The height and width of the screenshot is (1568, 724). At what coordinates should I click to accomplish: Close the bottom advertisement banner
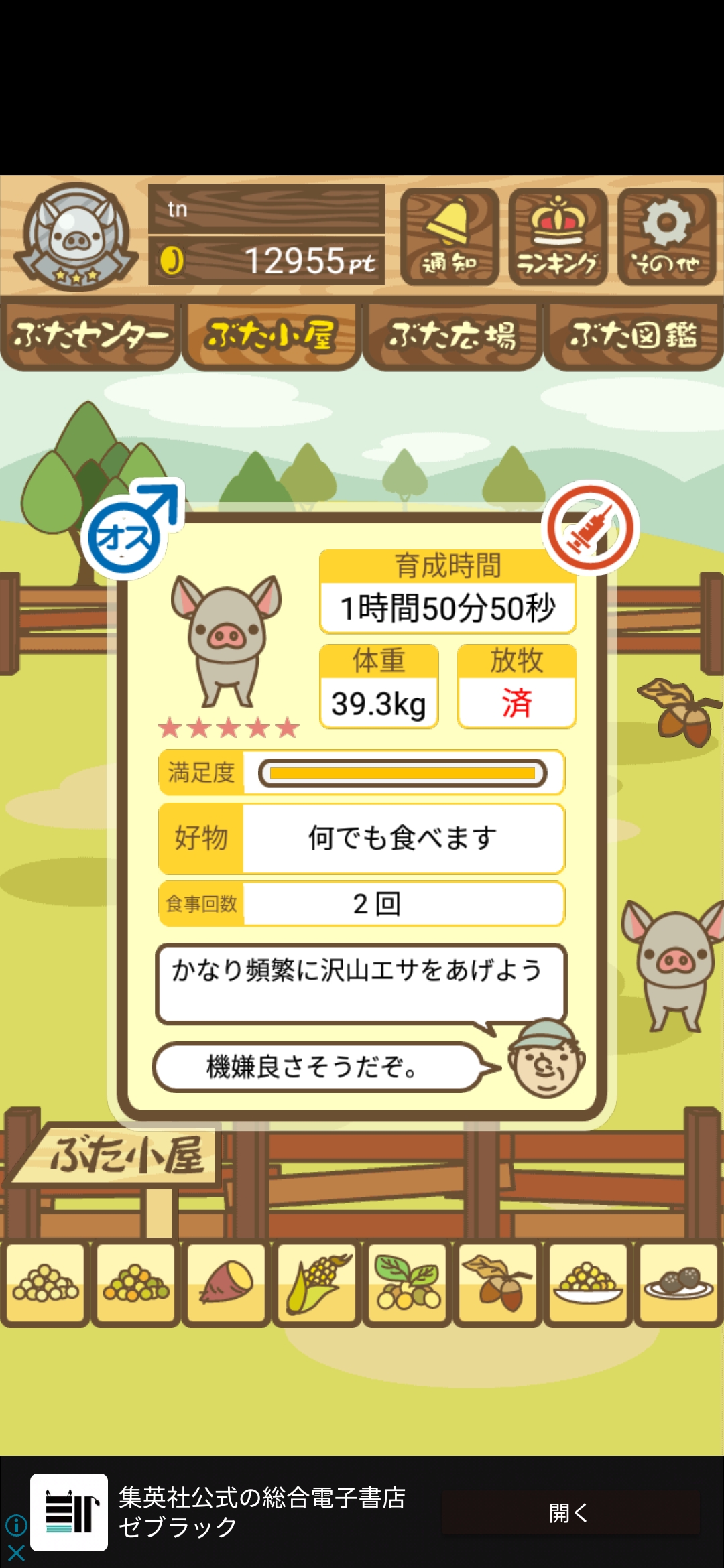click(16, 1553)
